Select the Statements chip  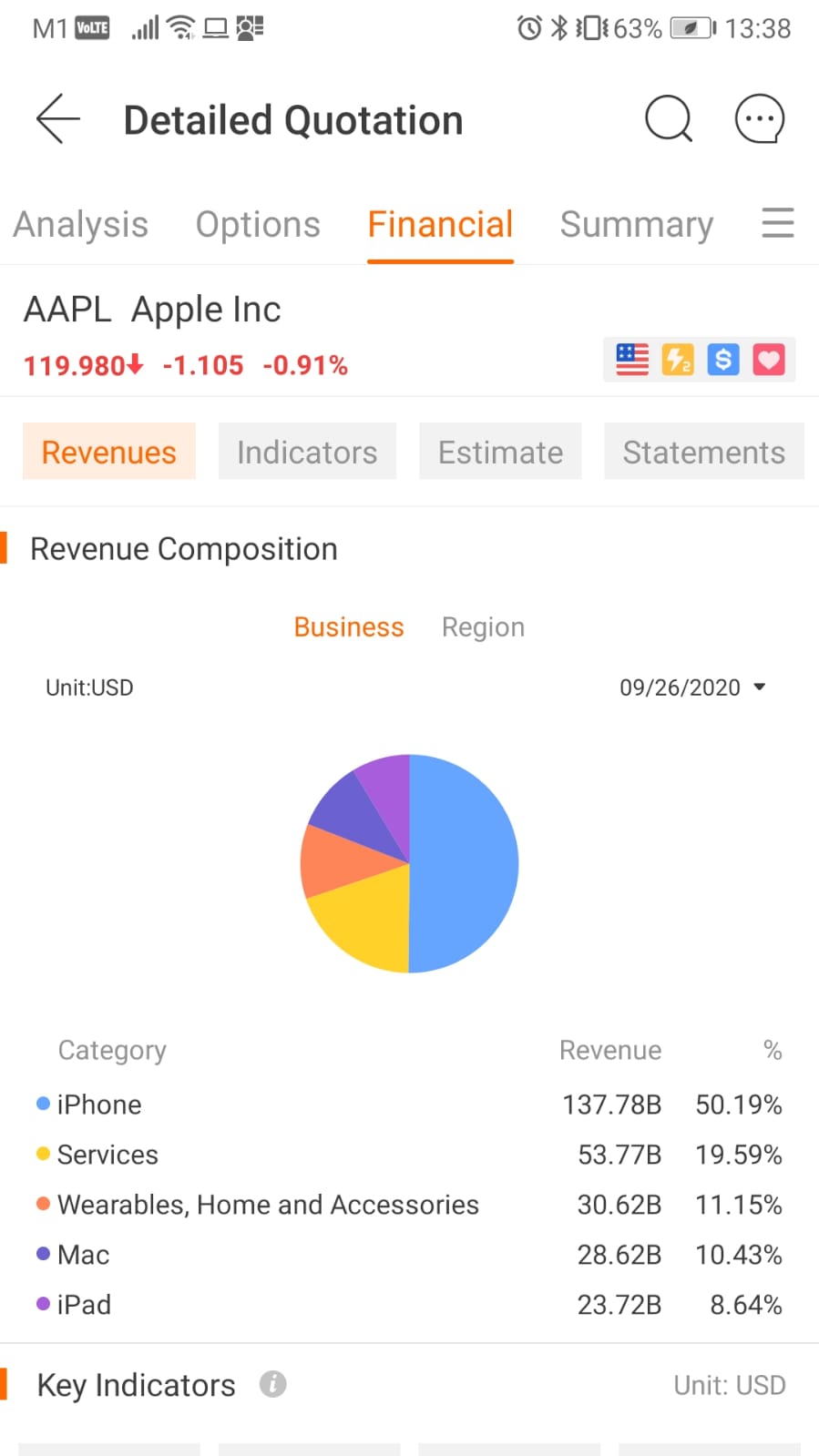(x=704, y=452)
